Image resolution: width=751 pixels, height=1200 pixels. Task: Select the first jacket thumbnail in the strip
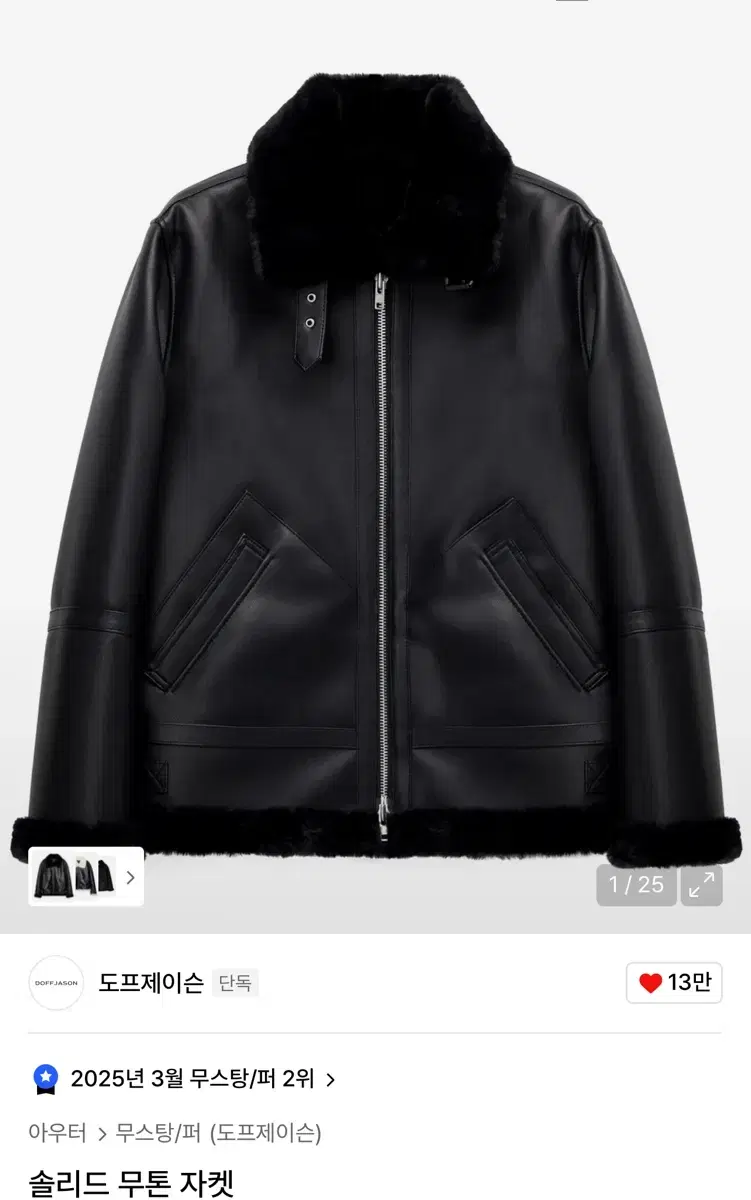[x=55, y=876]
